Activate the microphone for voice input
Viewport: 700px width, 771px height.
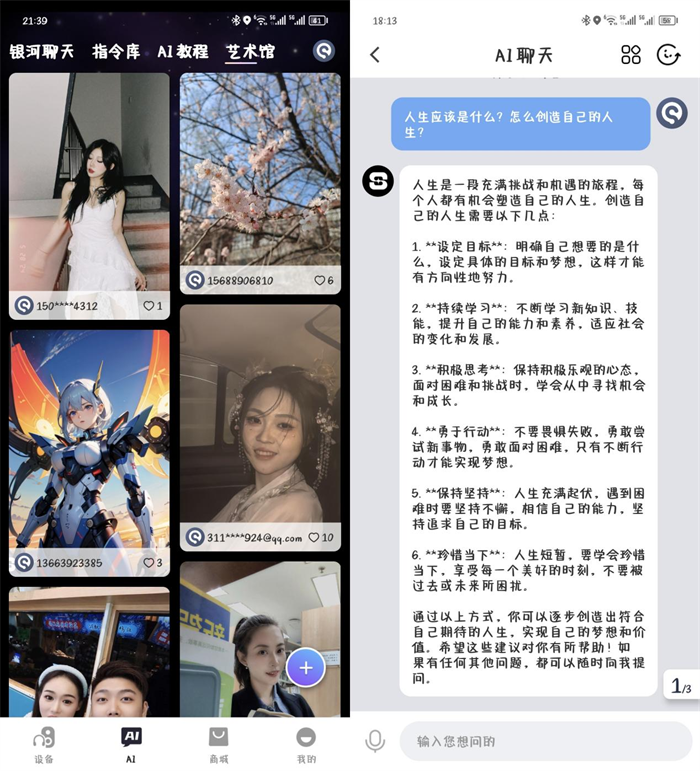pyautogui.click(x=375, y=741)
